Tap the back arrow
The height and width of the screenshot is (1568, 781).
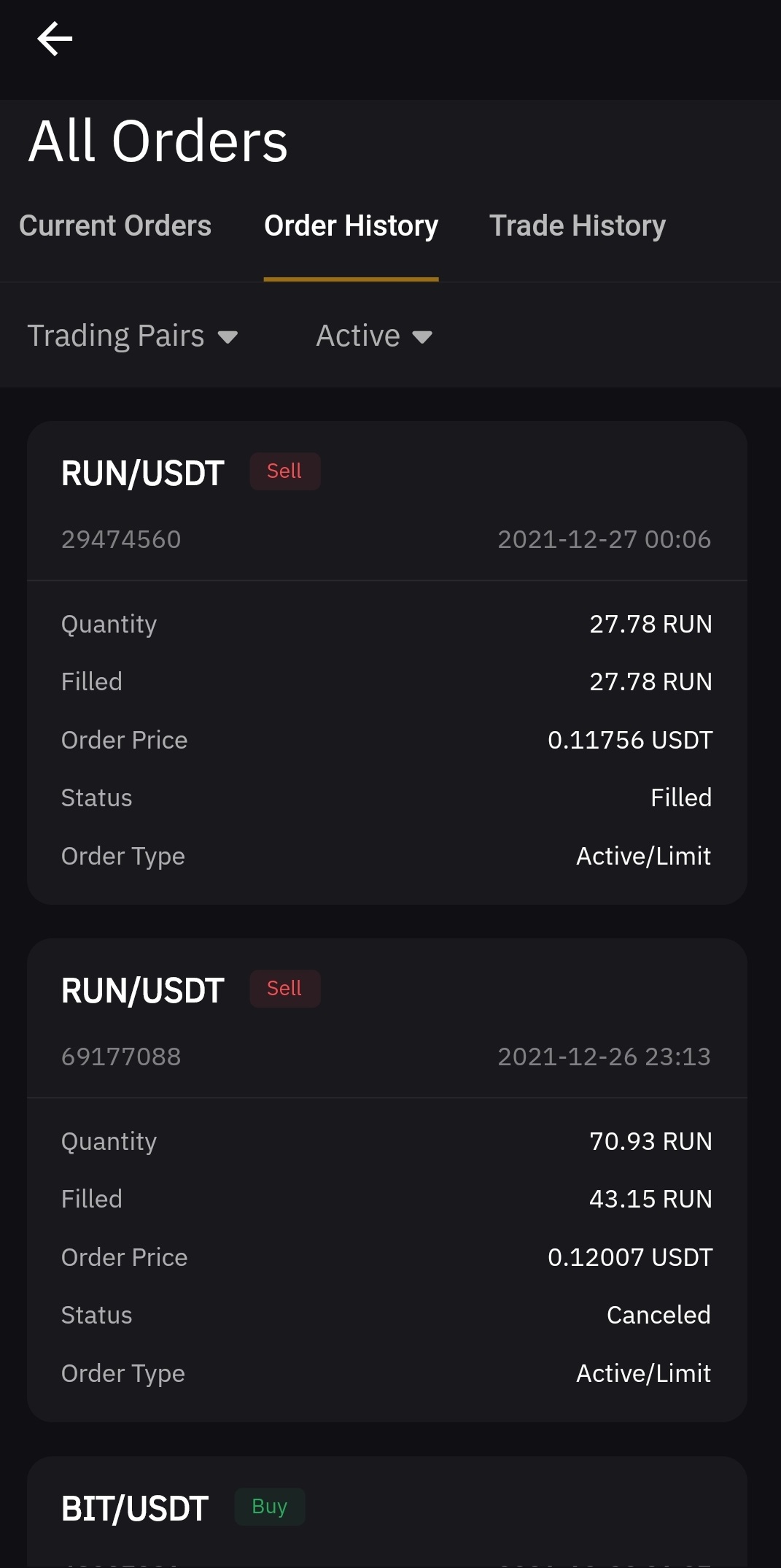[x=55, y=39]
